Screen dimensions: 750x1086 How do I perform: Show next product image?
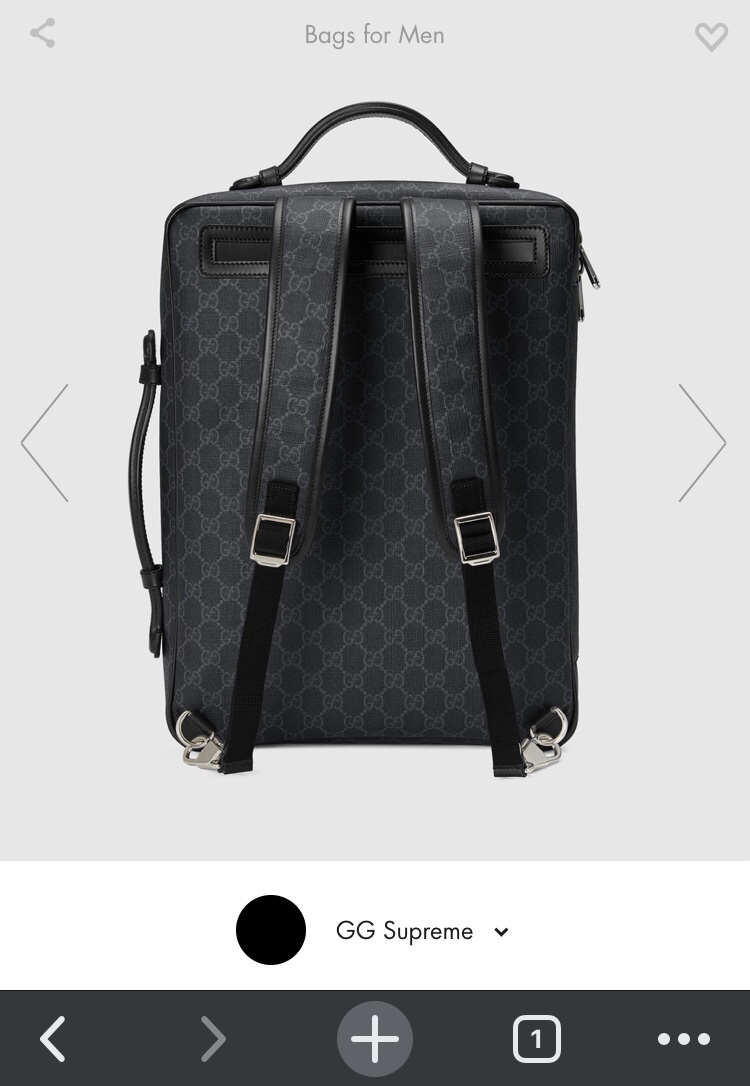(x=702, y=442)
